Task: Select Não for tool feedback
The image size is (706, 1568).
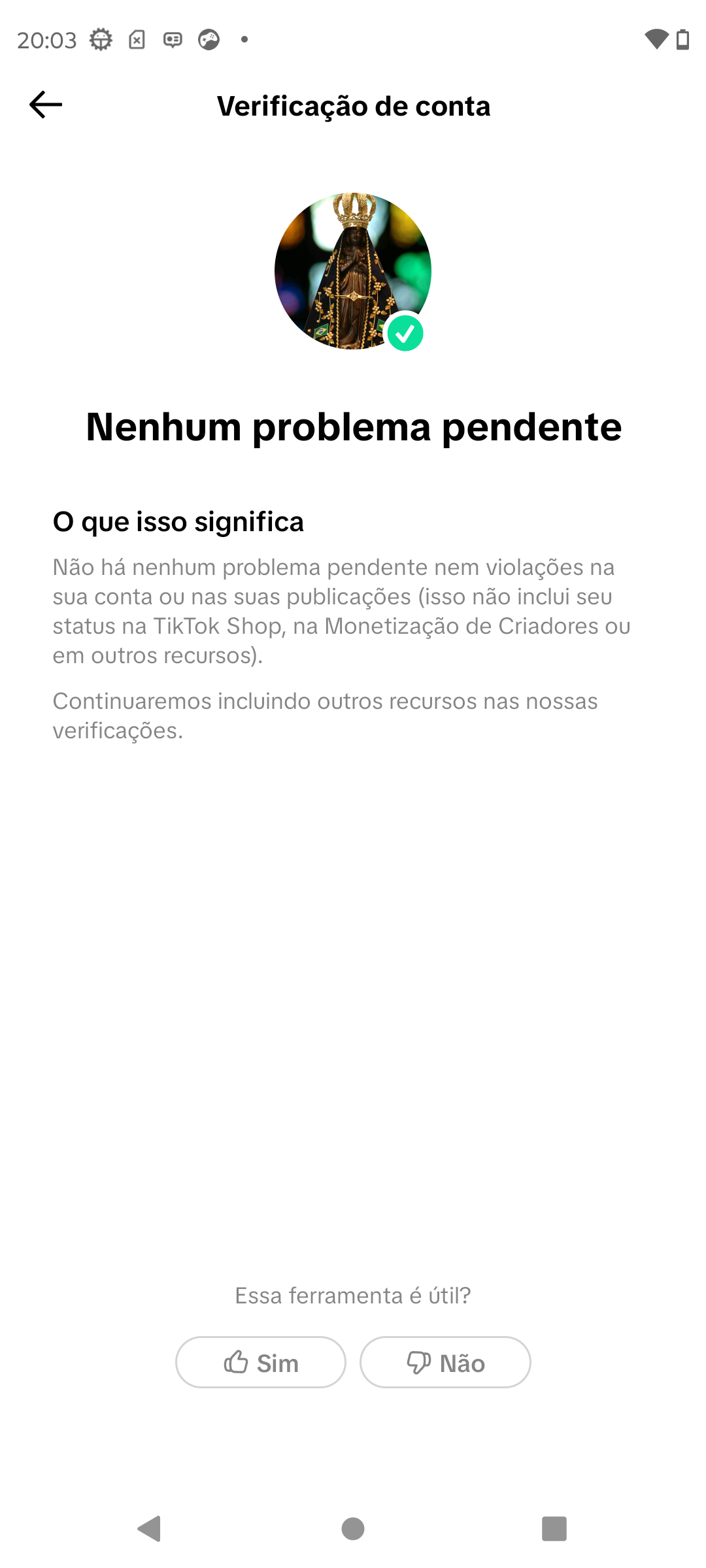Action: click(445, 1362)
